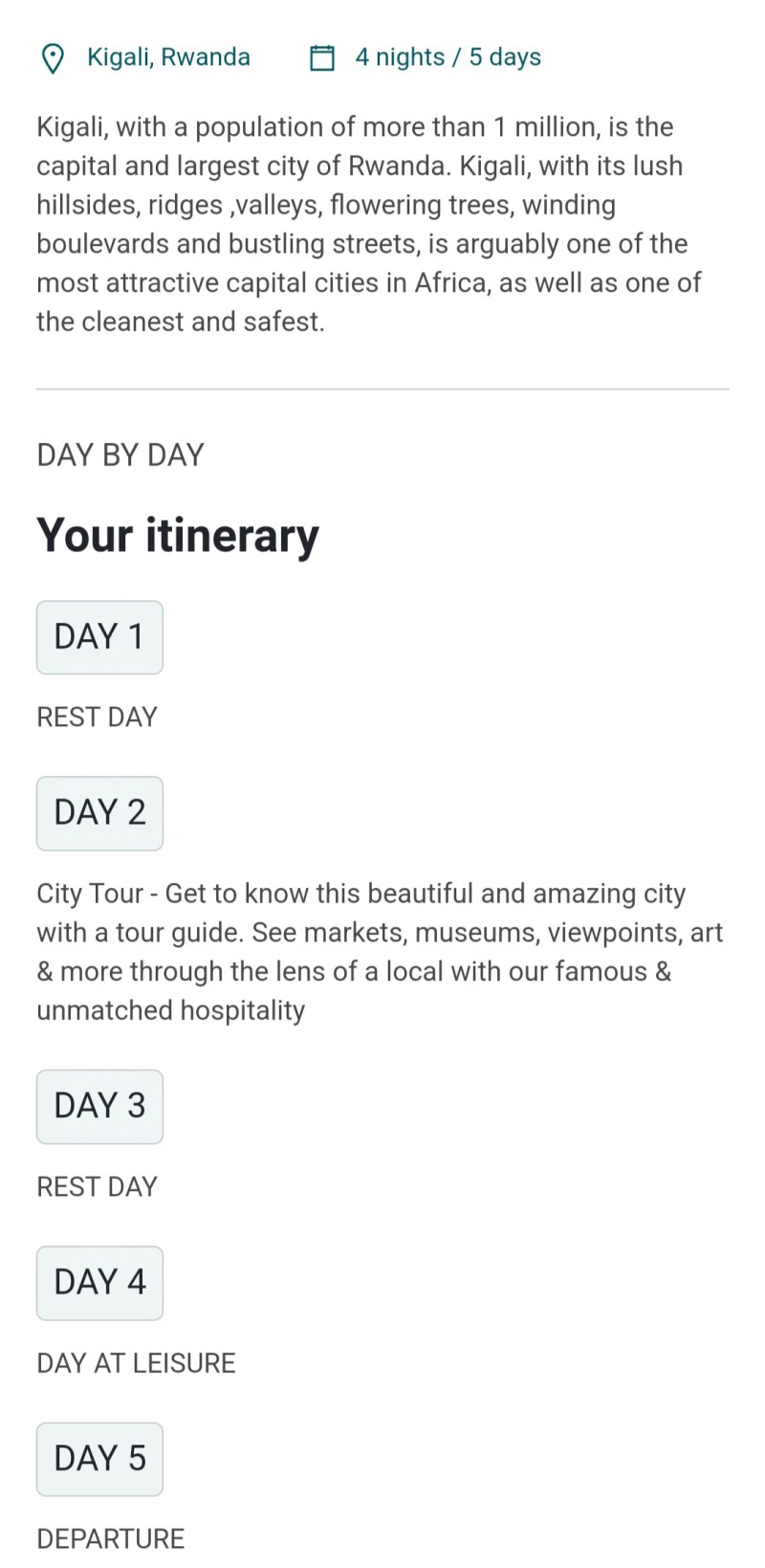Open the DAY 2 itinerary chip
This screenshot has width=765, height=1568.
pos(99,813)
